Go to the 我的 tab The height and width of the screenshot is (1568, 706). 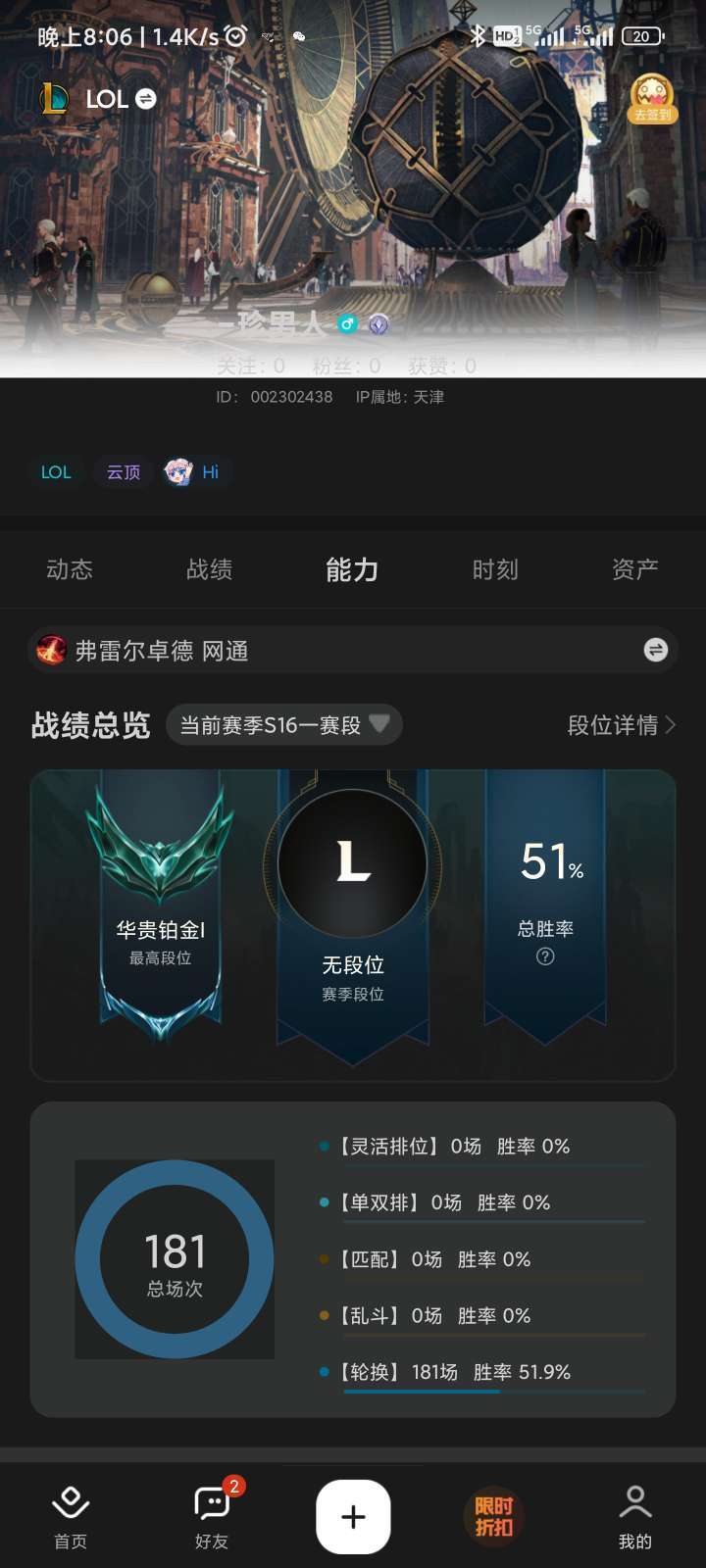[634, 1516]
